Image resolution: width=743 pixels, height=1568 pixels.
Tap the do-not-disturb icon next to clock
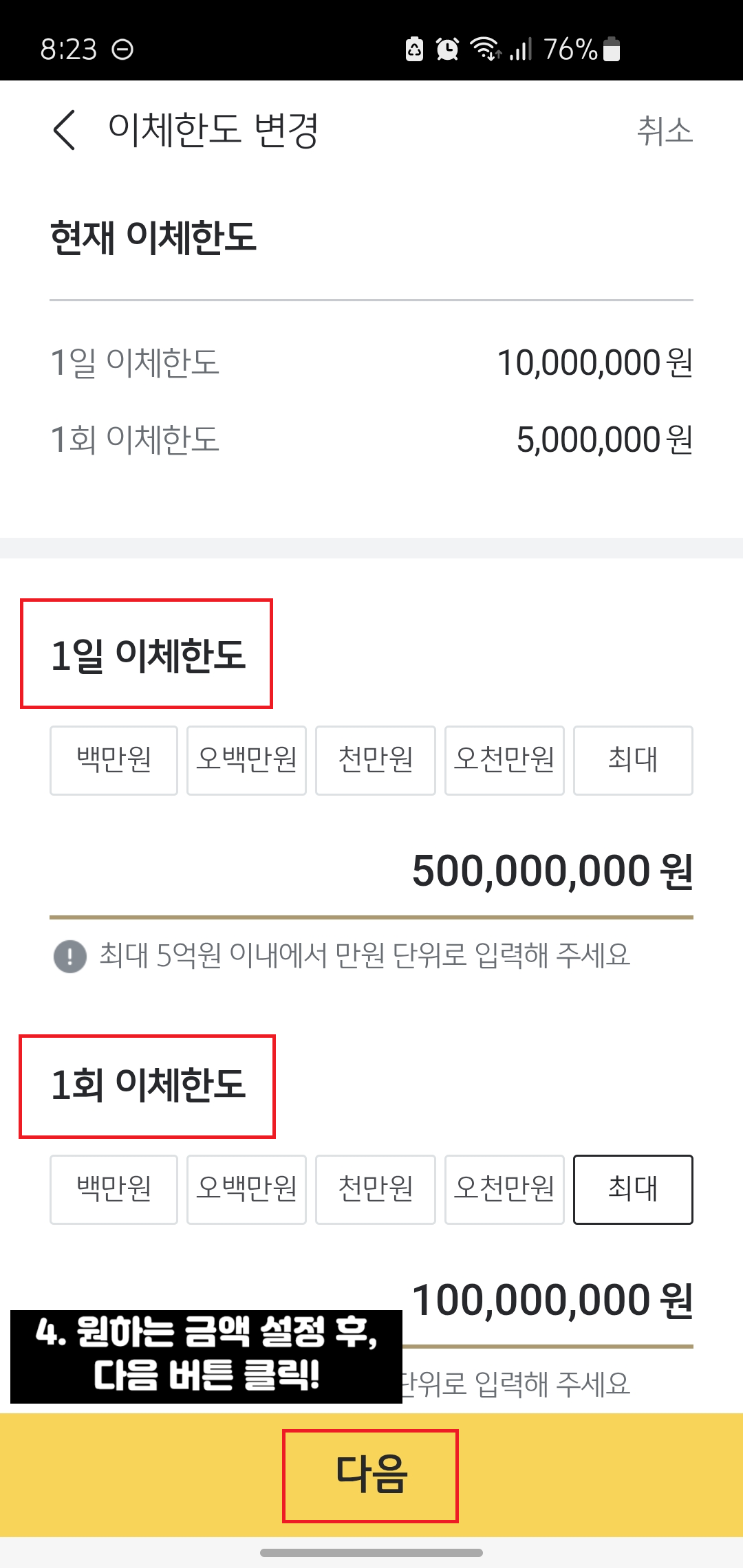(124, 49)
